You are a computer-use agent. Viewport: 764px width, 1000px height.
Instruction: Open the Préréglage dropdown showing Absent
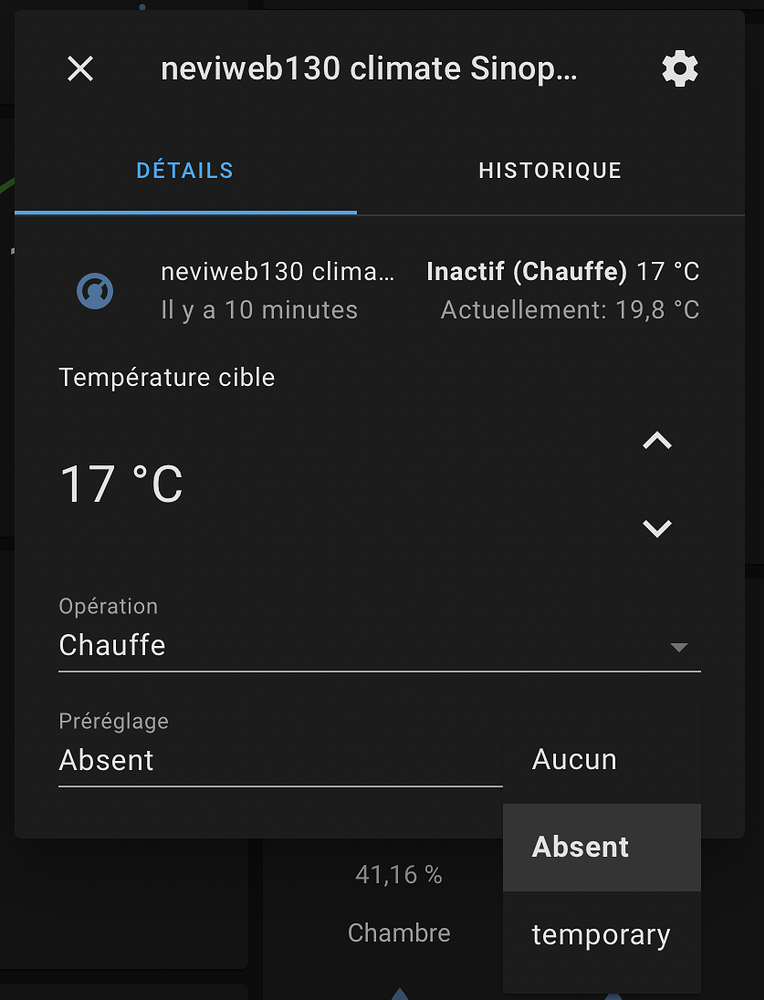click(280, 760)
